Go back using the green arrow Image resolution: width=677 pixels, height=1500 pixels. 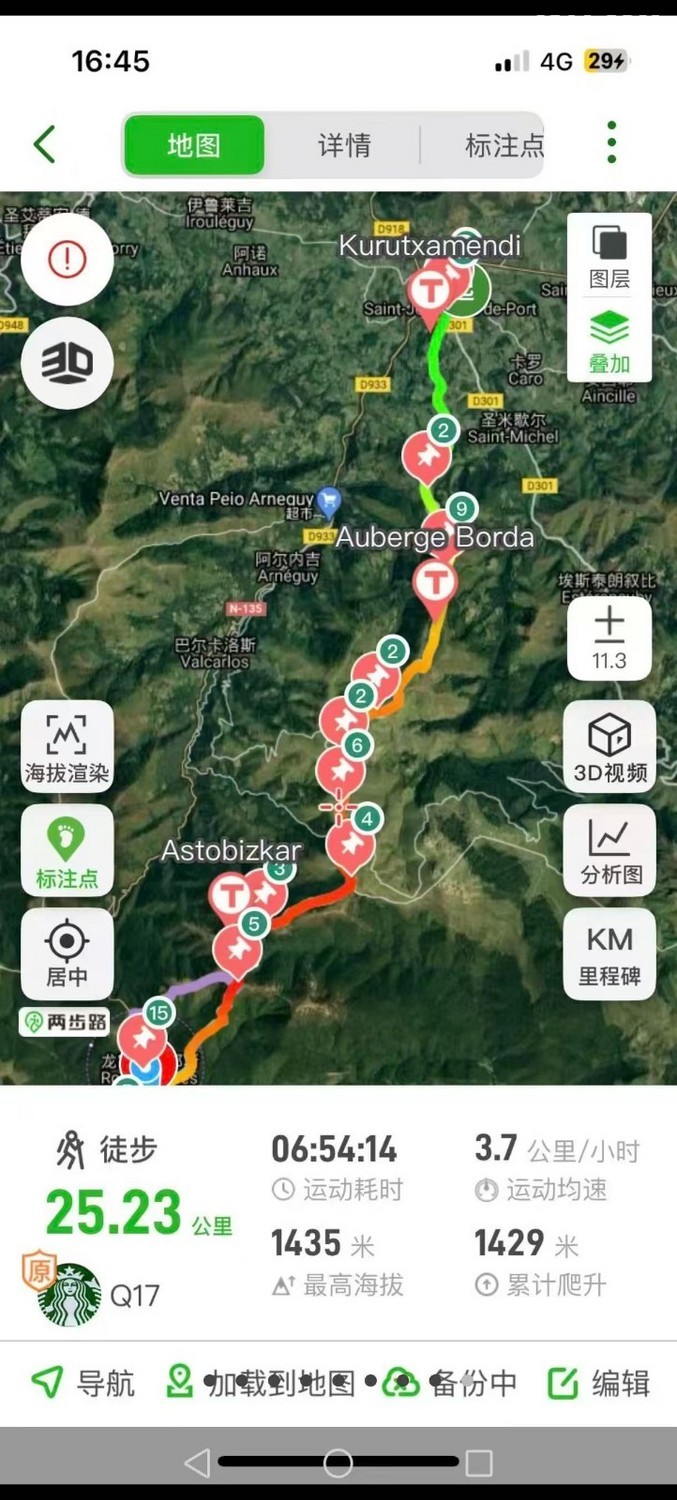(44, 145)
